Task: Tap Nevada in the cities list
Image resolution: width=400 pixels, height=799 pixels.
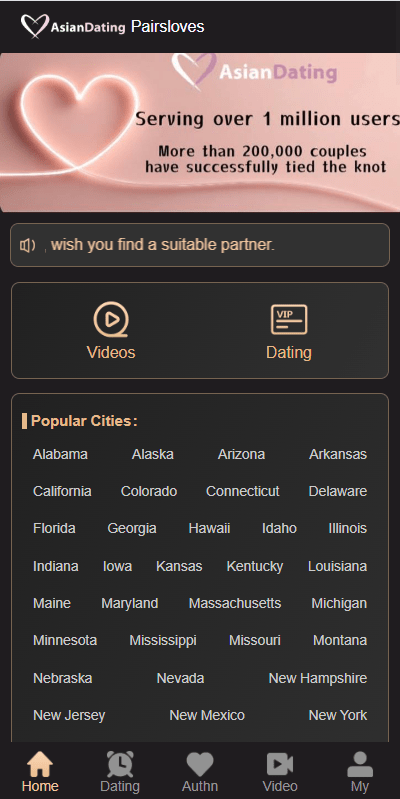Action: pos(180,678)
